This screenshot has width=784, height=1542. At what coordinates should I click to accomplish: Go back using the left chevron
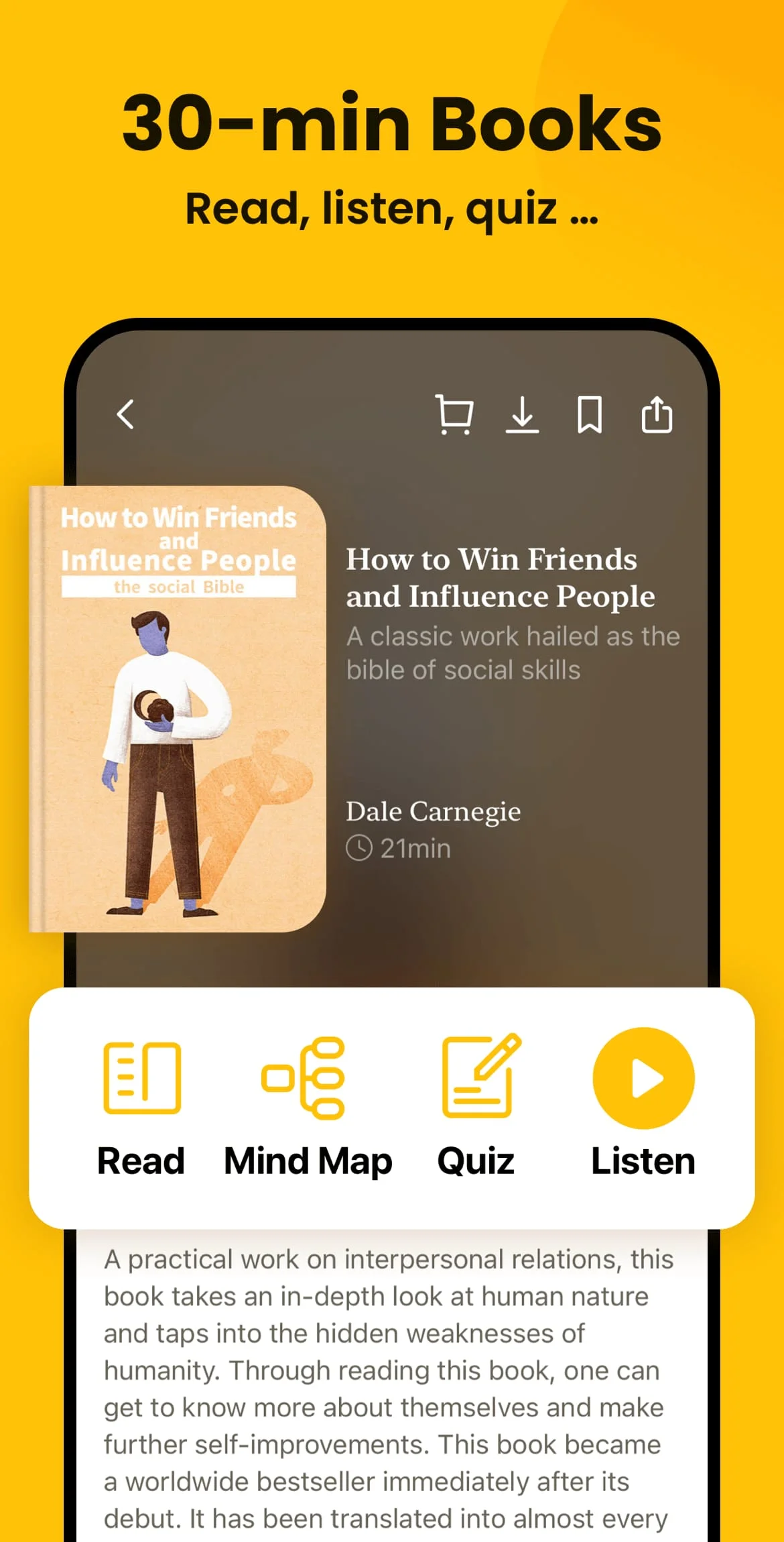click(x=125, y=414)
